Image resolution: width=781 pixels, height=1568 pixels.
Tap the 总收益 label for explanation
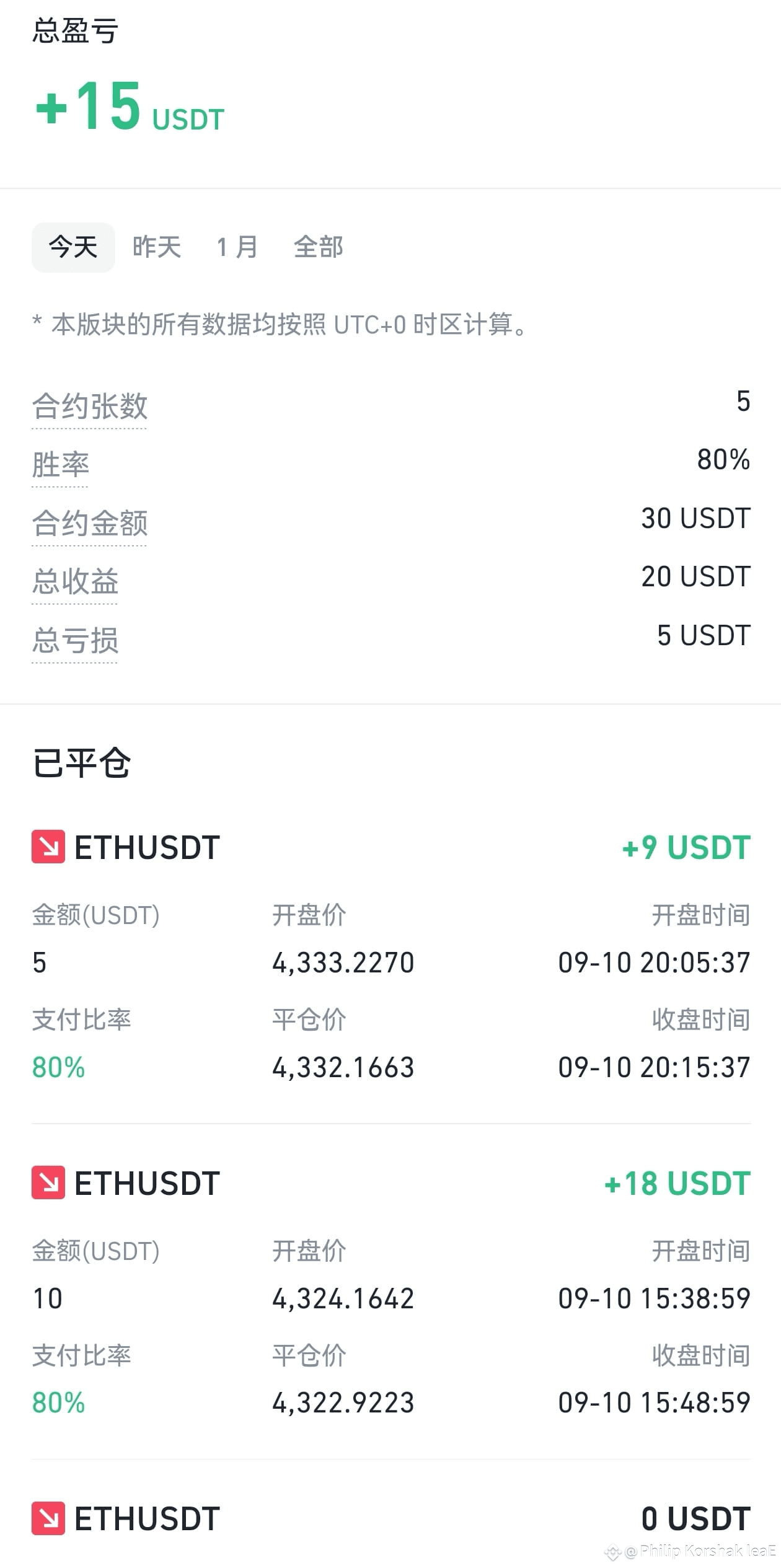tap(75, 581)
